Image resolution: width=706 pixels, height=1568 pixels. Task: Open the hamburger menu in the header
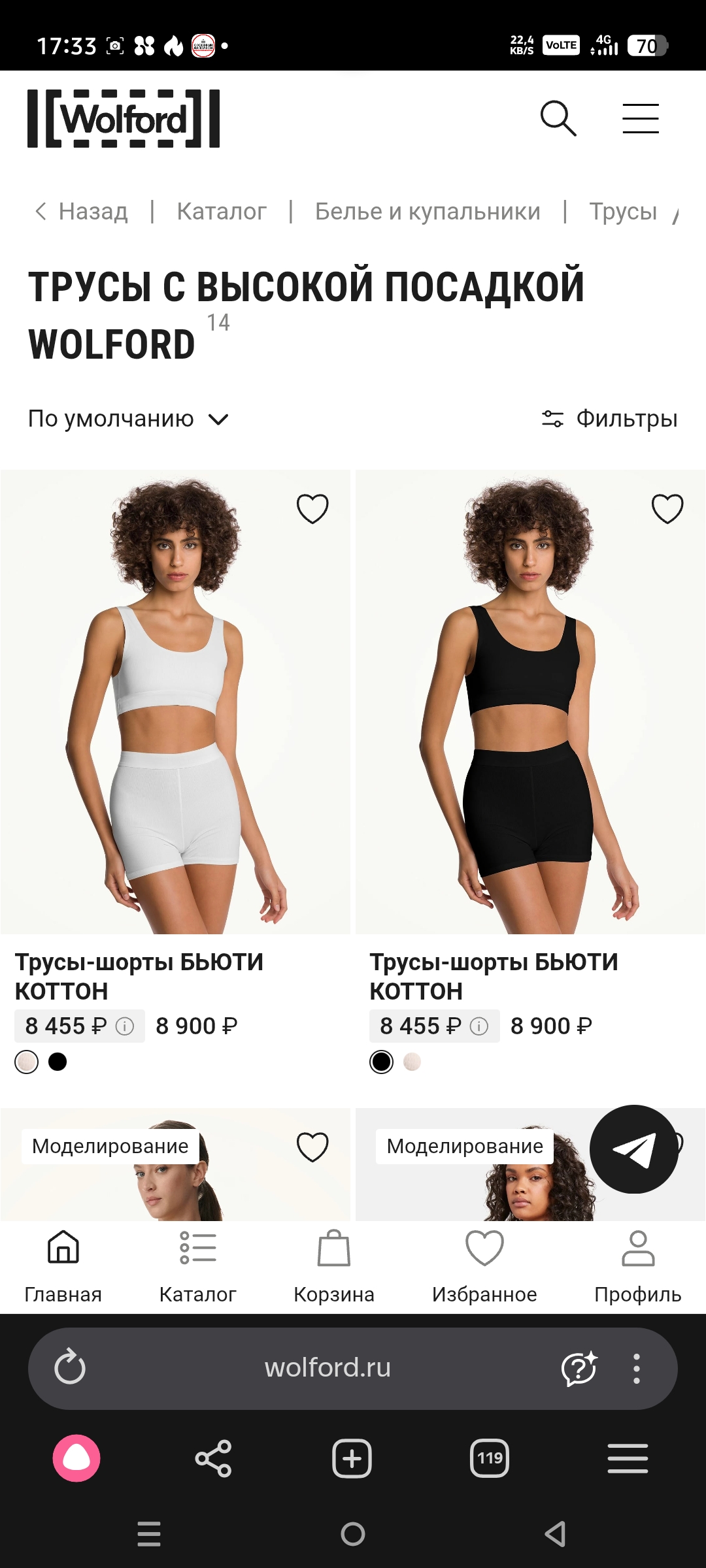tap(640, 118)
